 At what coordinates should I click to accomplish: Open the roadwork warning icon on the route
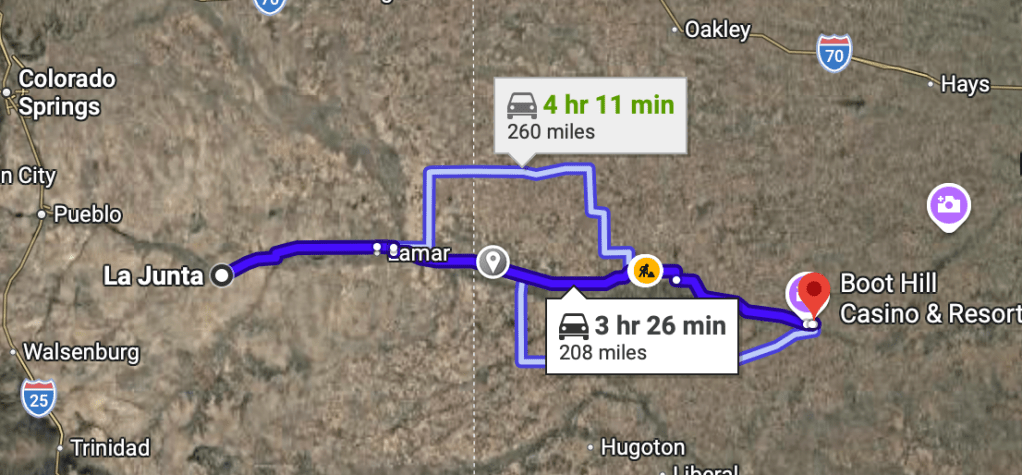pos(645,269)
